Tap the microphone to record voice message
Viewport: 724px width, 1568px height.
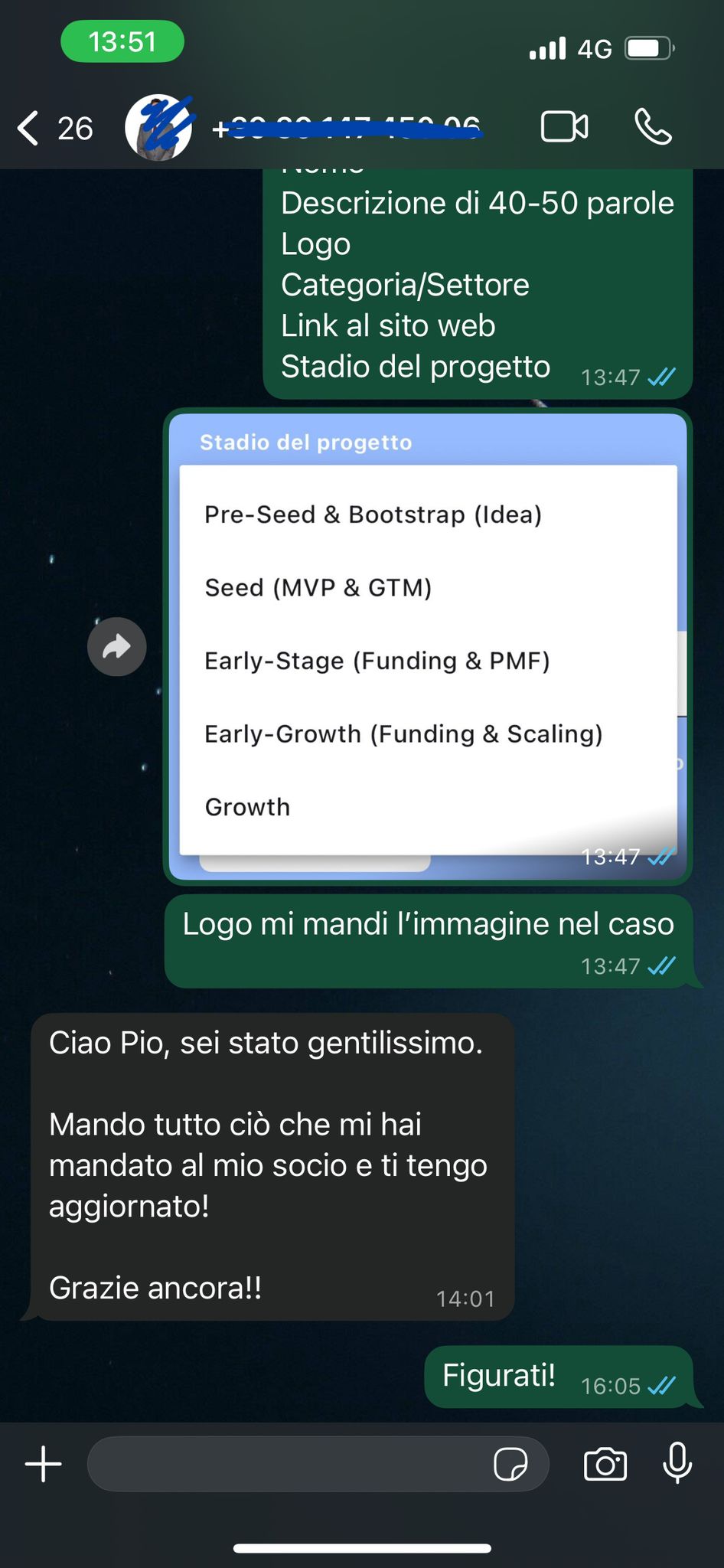tap(677, 1463)
